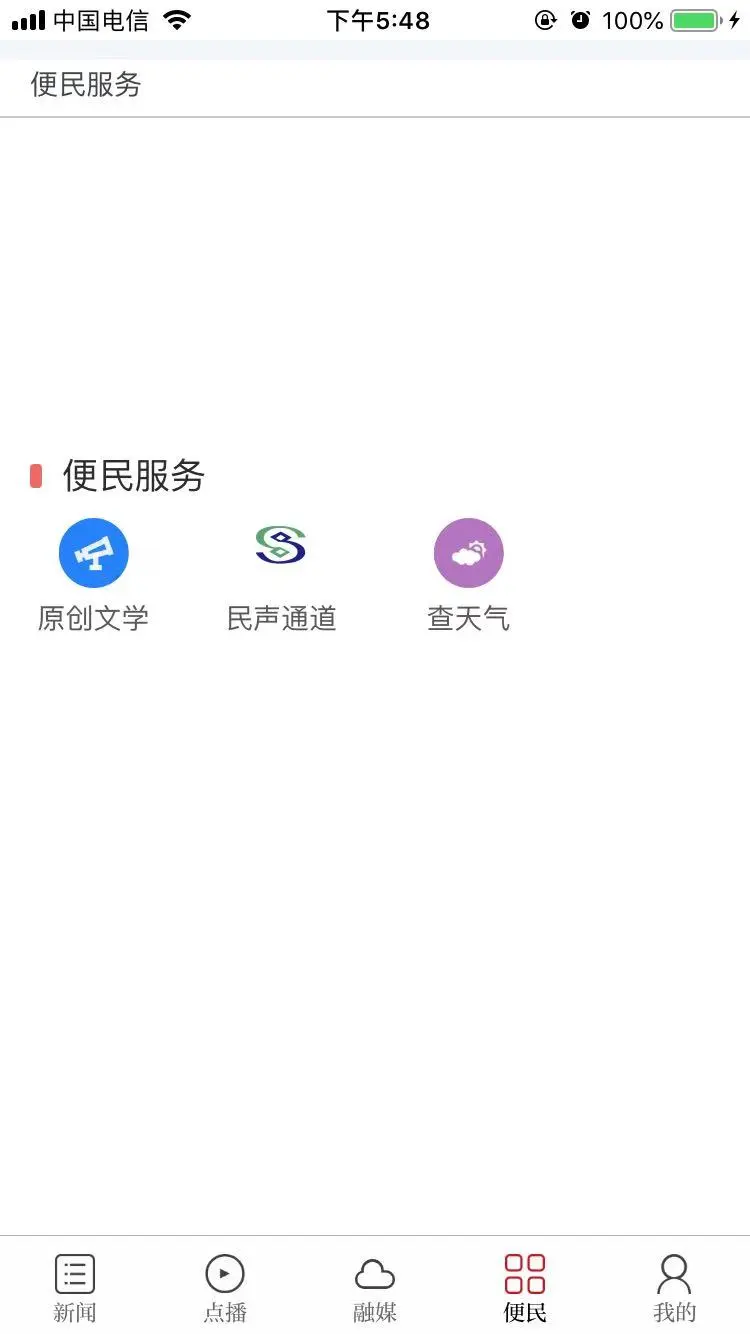Viewport: 750px width, 1334px height.
Task: Click the clock showing 下午5:48
Action: pyautogui.click(x=378, y=19)
